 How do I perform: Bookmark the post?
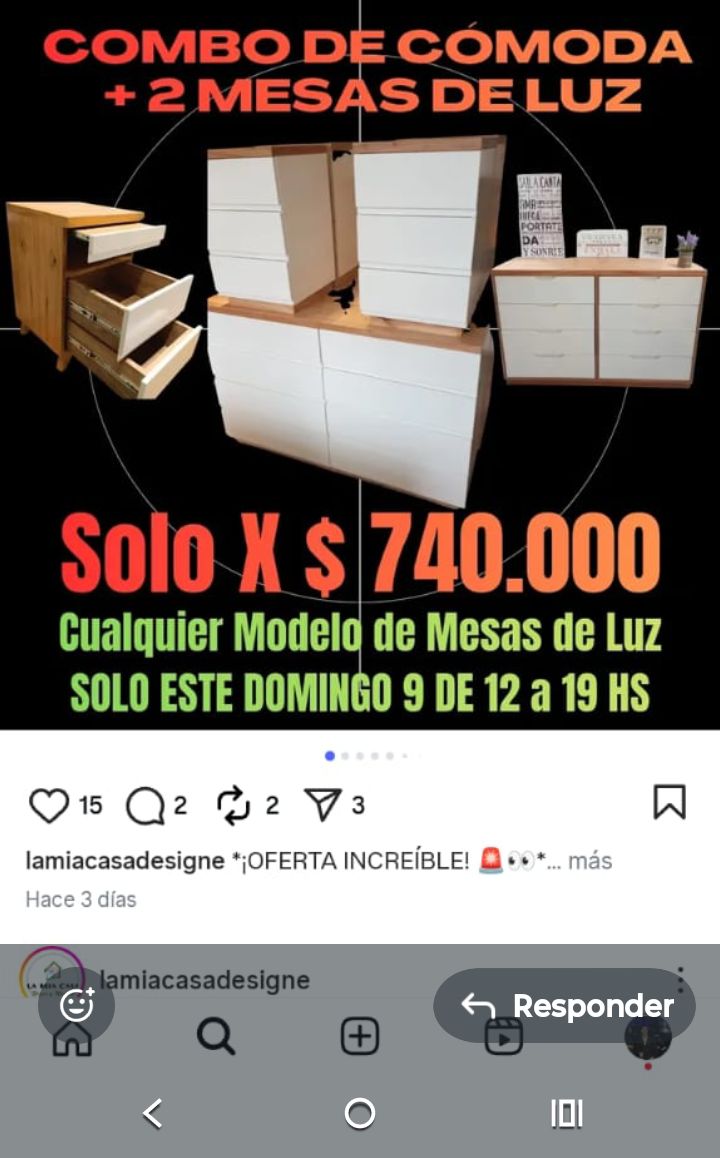tap(669, 802)
